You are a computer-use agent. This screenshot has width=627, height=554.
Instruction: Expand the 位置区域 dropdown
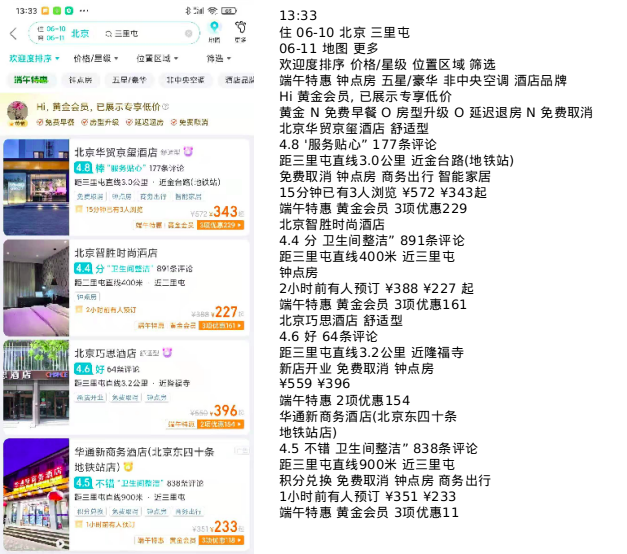tap(157, 59)
